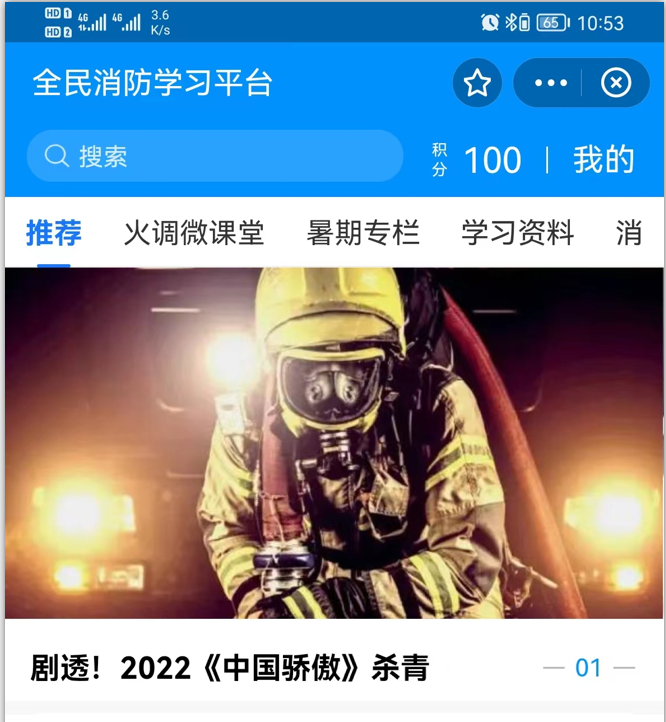
Task: Open the firefighter banner about 《中国骄傲》
Action: pyautogui.click(x=334, y=442)
